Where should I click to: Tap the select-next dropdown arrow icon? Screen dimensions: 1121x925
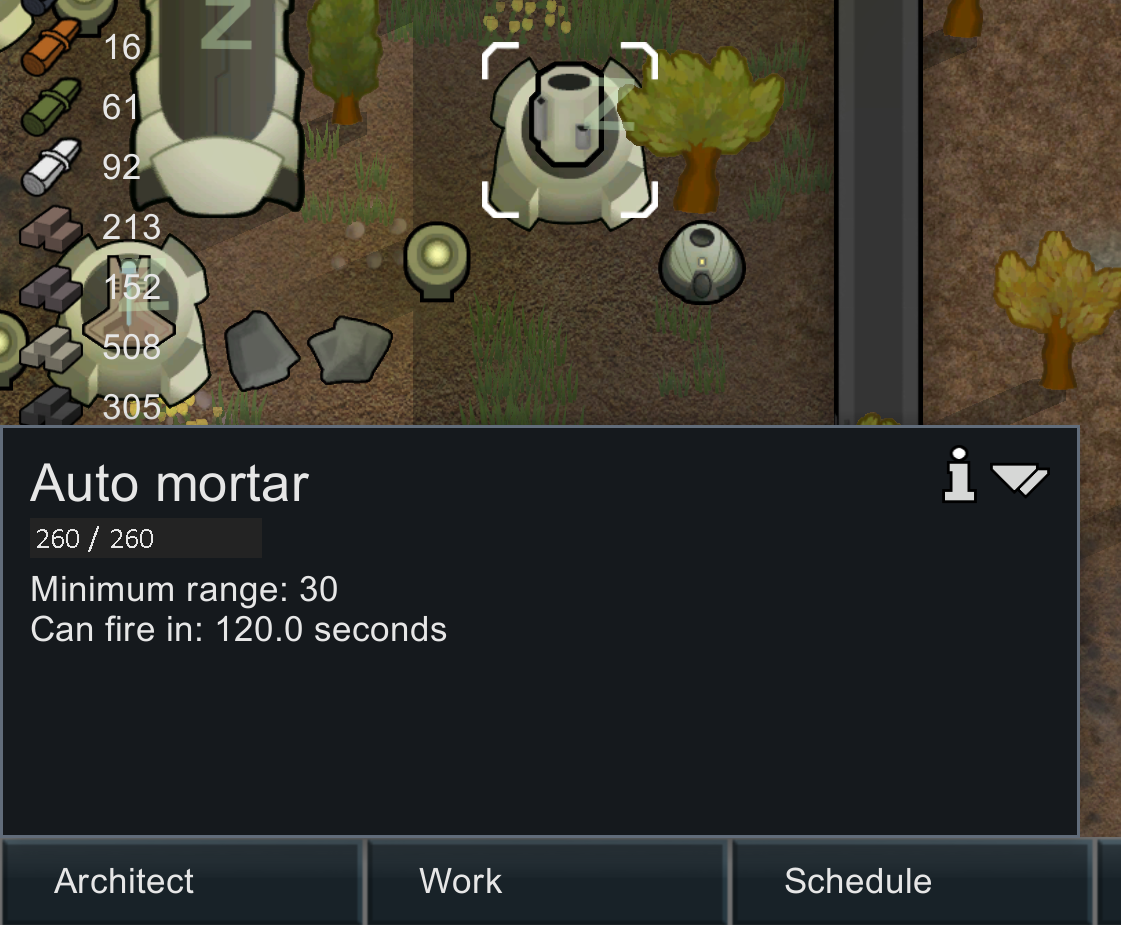(x=1019, y=478)
